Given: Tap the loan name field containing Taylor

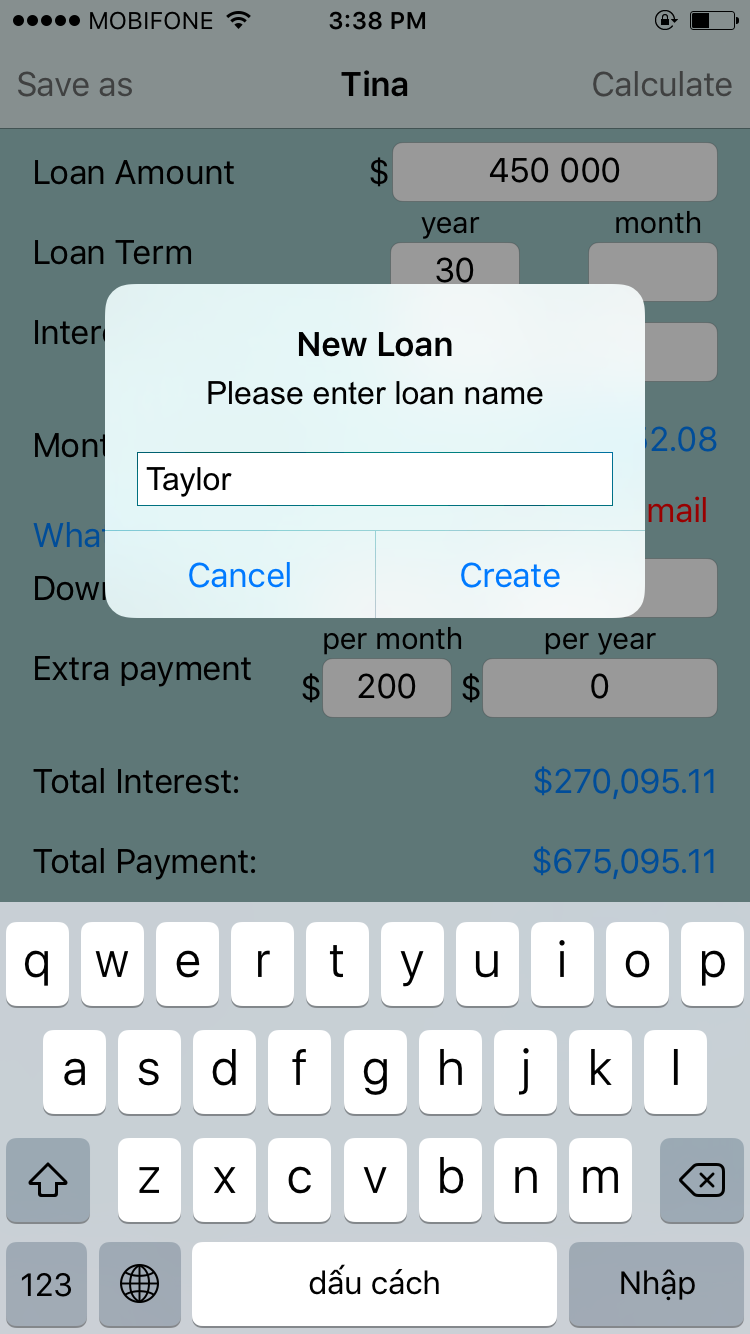Looking at the screenshot, I should [374, 479].
